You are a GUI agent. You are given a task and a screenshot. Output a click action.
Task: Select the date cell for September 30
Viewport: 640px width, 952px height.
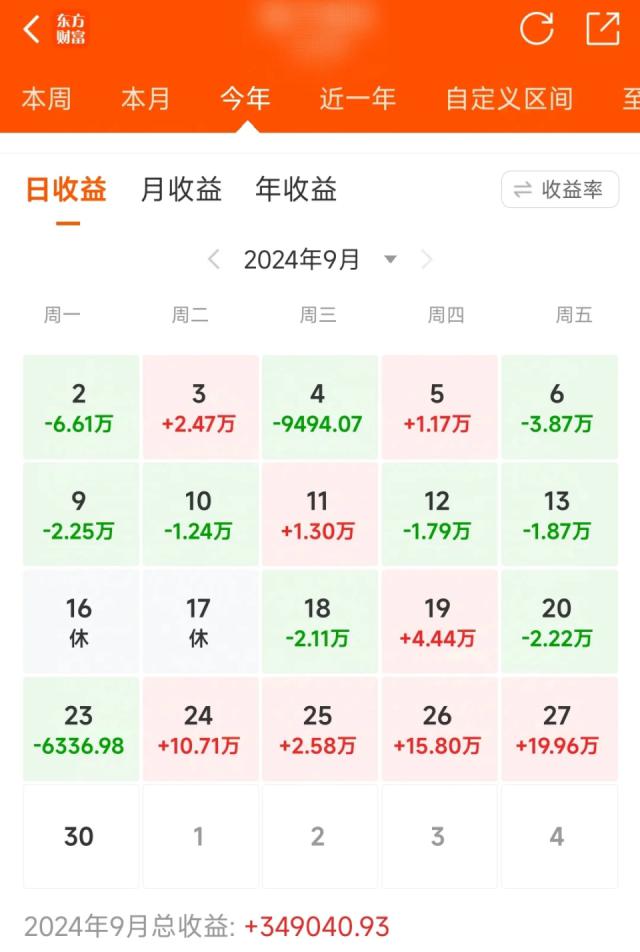80,836
